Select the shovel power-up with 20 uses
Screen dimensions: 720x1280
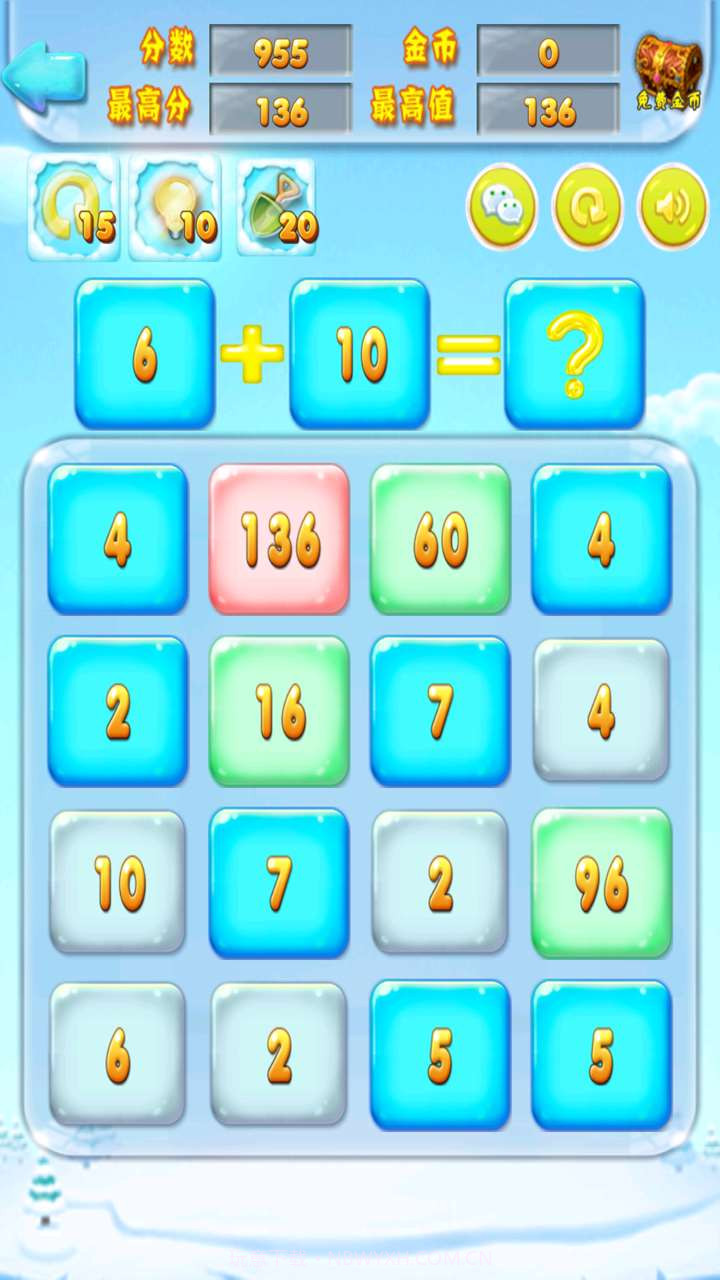(275, 207)
